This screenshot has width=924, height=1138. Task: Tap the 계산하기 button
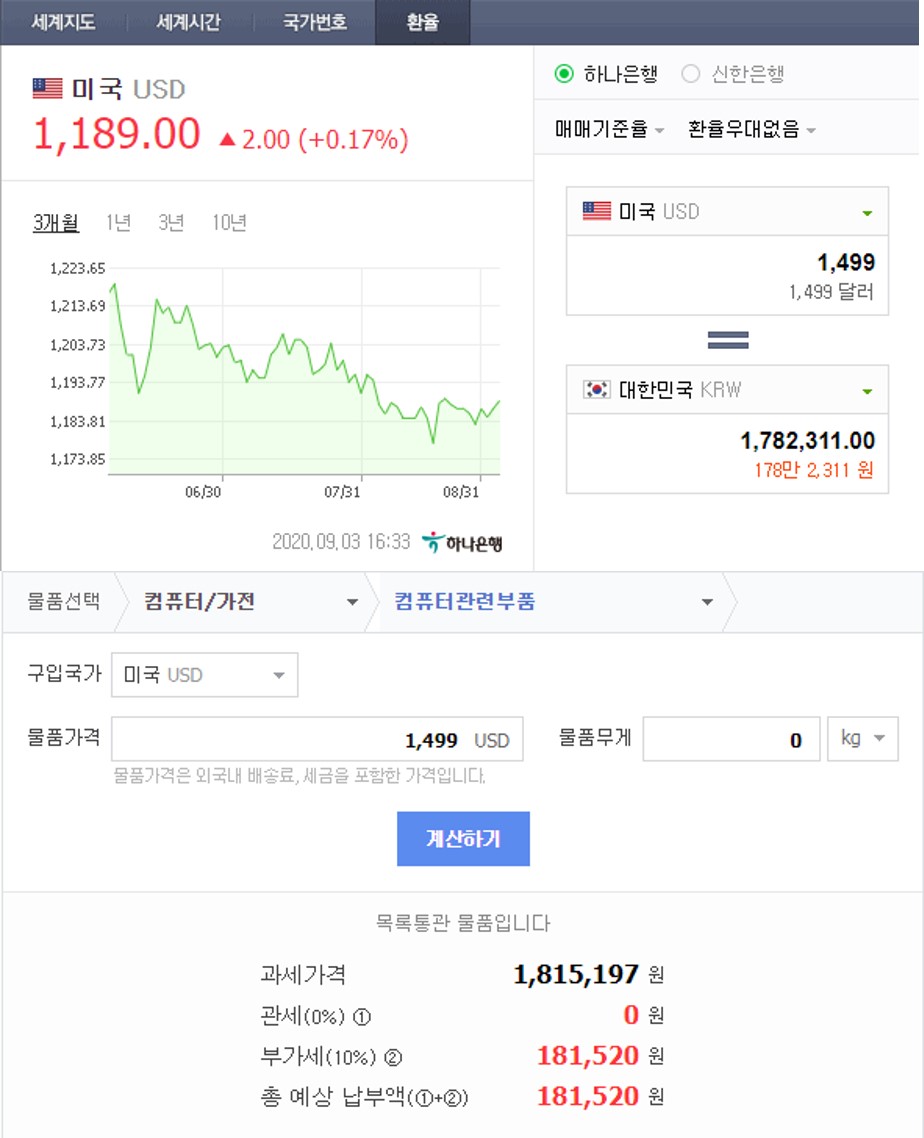pos(463,838)
